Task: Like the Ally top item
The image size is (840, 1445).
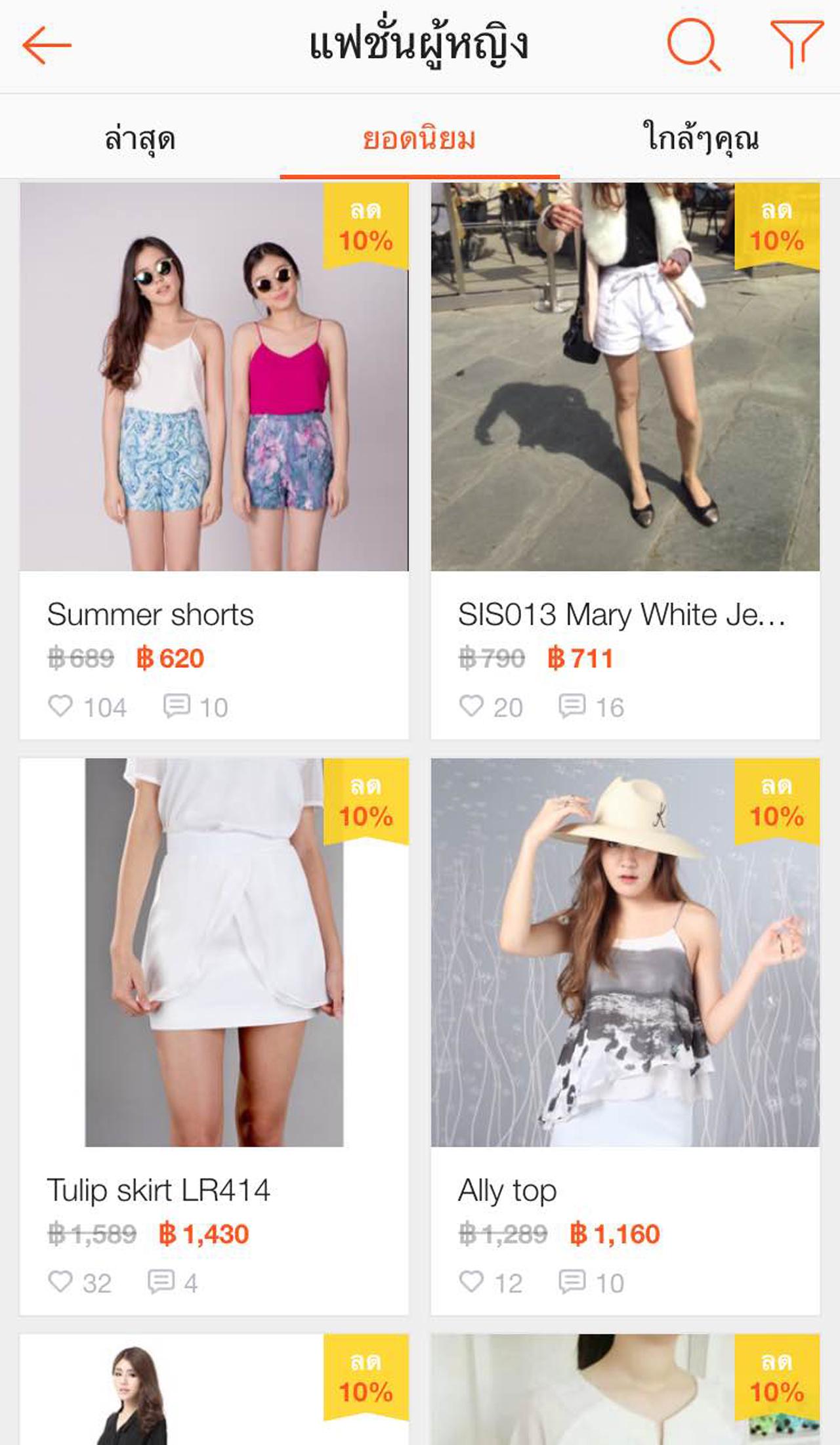Action: click(471, 1282)
